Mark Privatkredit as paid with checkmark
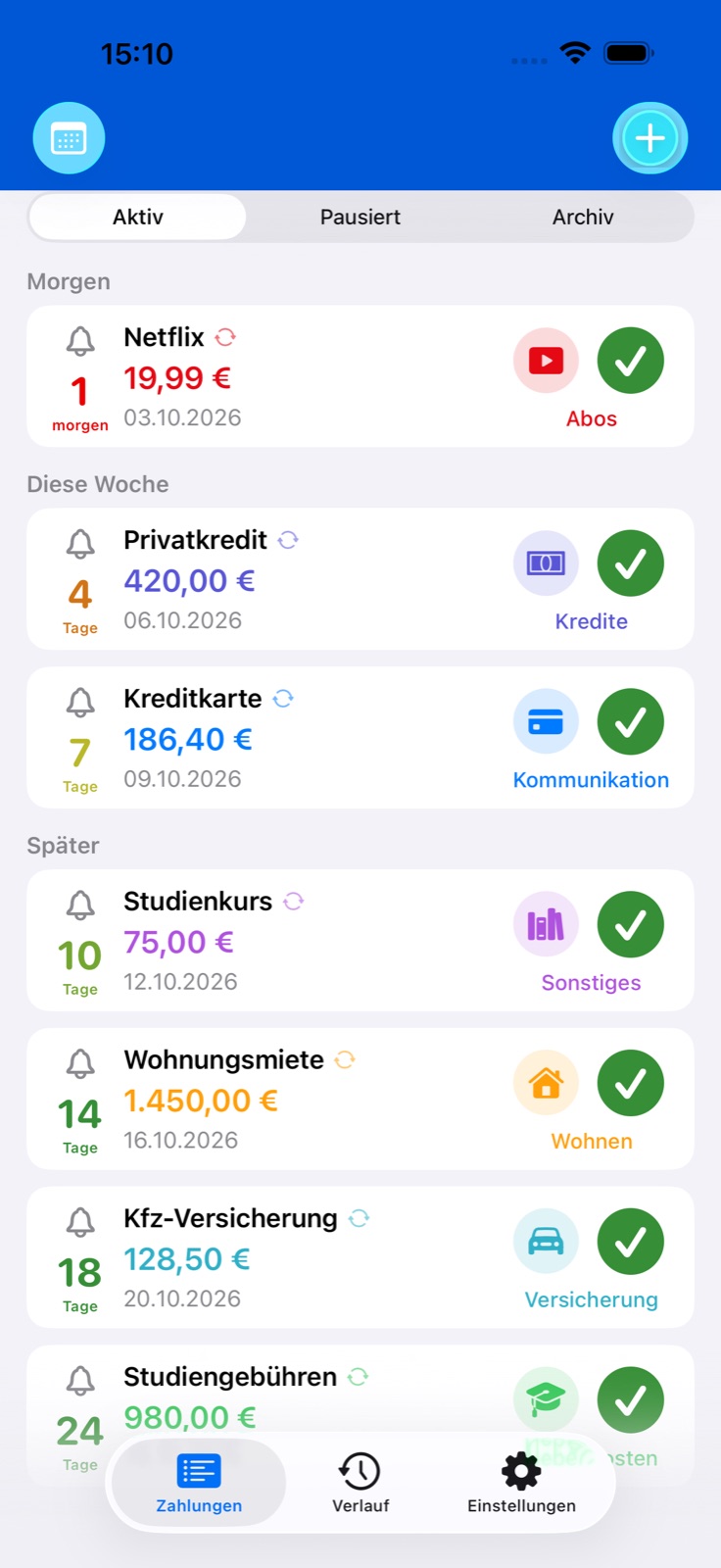The image size is (721, 1568). [x=631, y=563]
